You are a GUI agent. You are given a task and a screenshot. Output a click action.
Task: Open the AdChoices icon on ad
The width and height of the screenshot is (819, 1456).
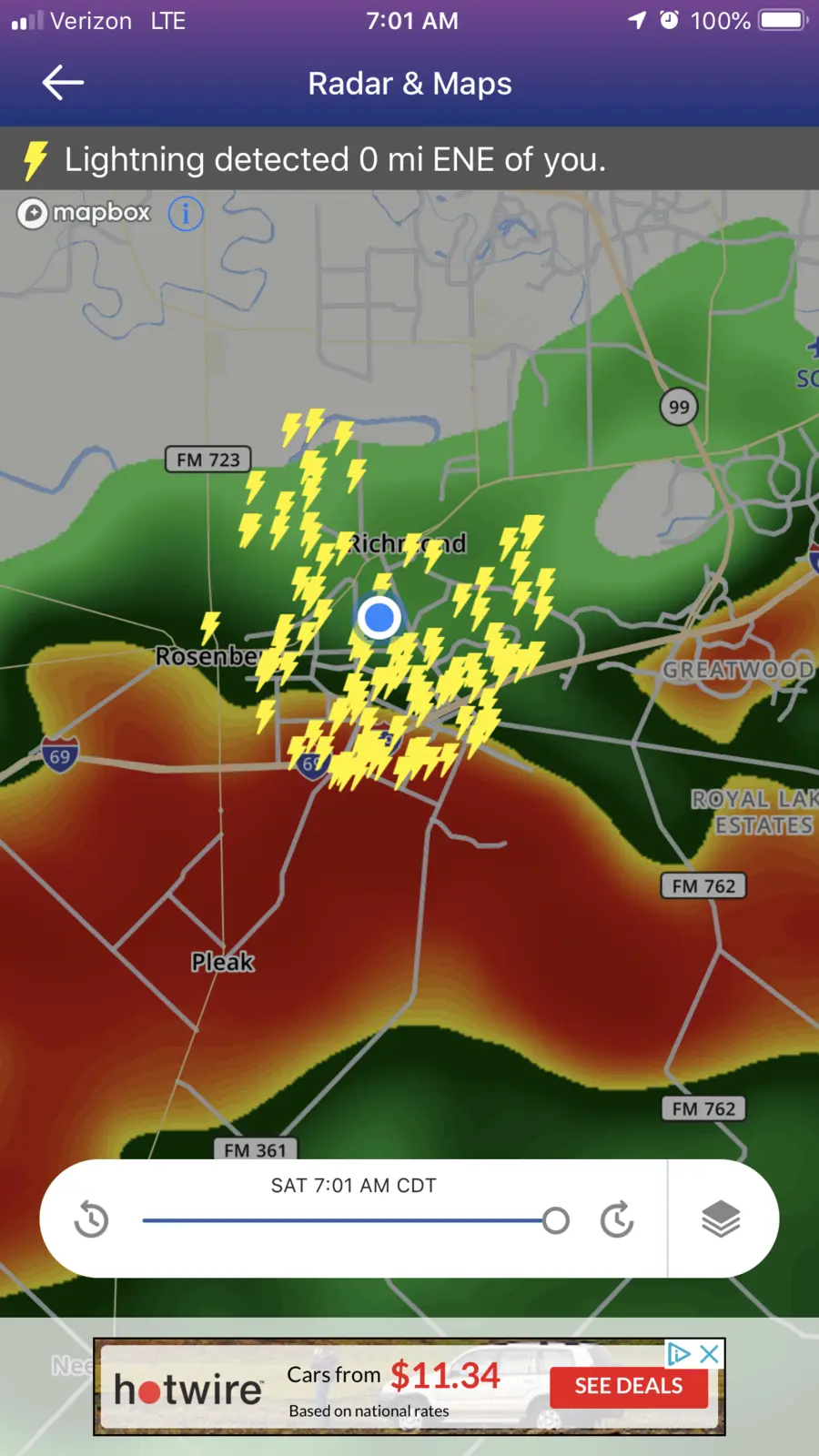coord(679,1354)
